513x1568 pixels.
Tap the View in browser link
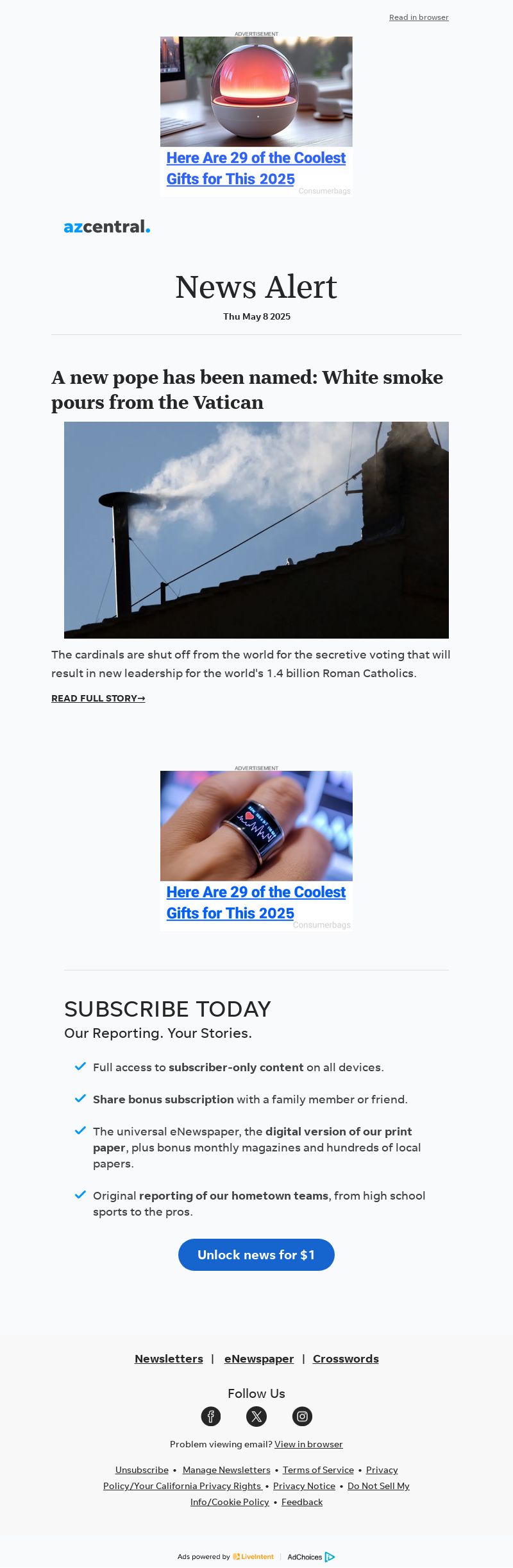(308, 1444)
